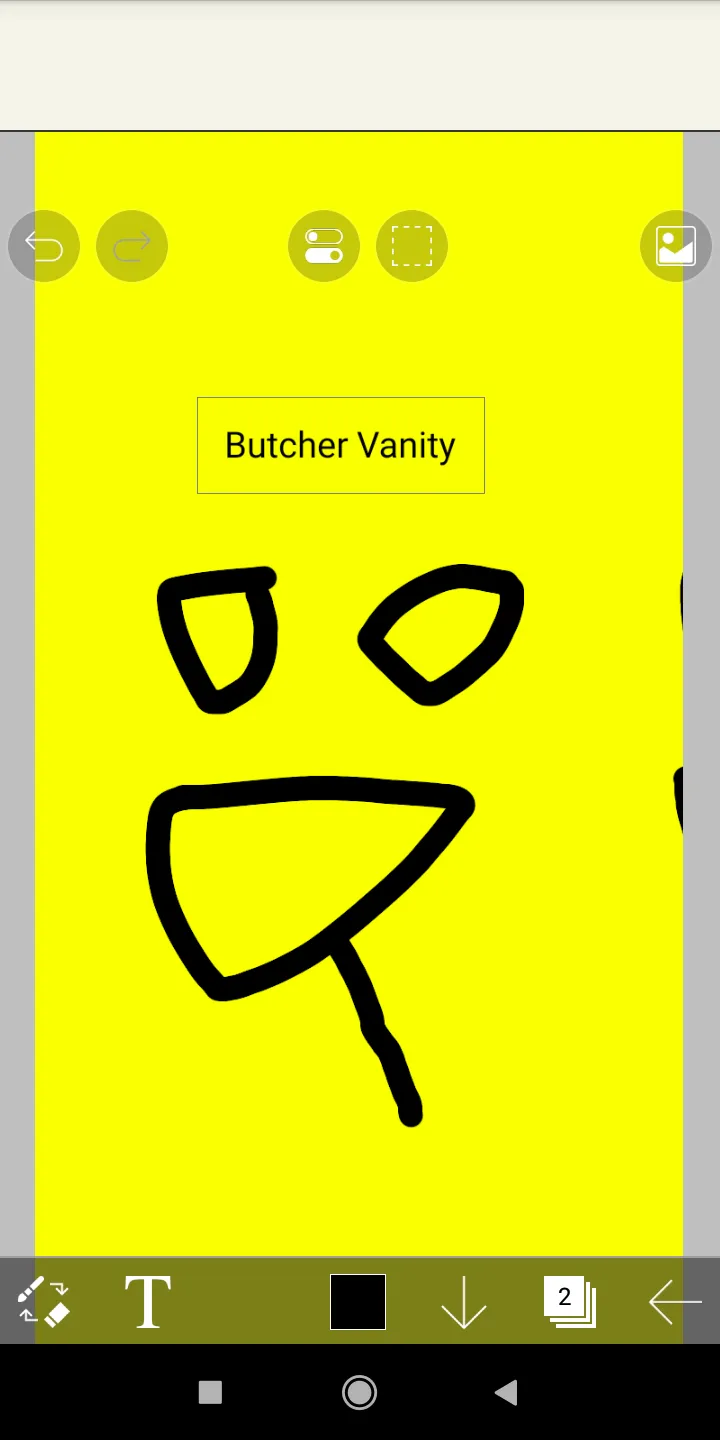Go to the system home screen
Image resolution: width=720 pixels, height=1440 pixels.
point(359,1392)
